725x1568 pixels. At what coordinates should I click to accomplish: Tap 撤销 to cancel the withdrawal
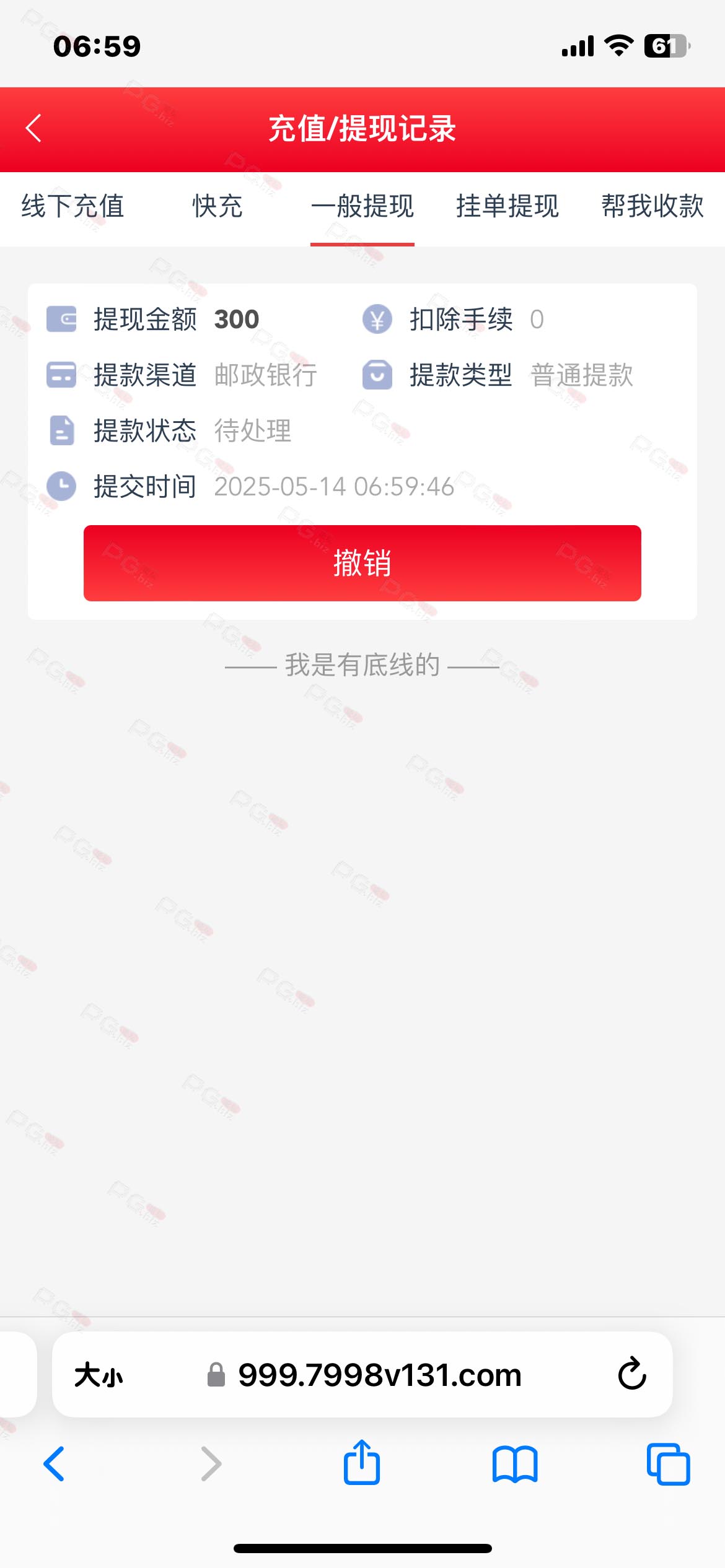point(362,563)
